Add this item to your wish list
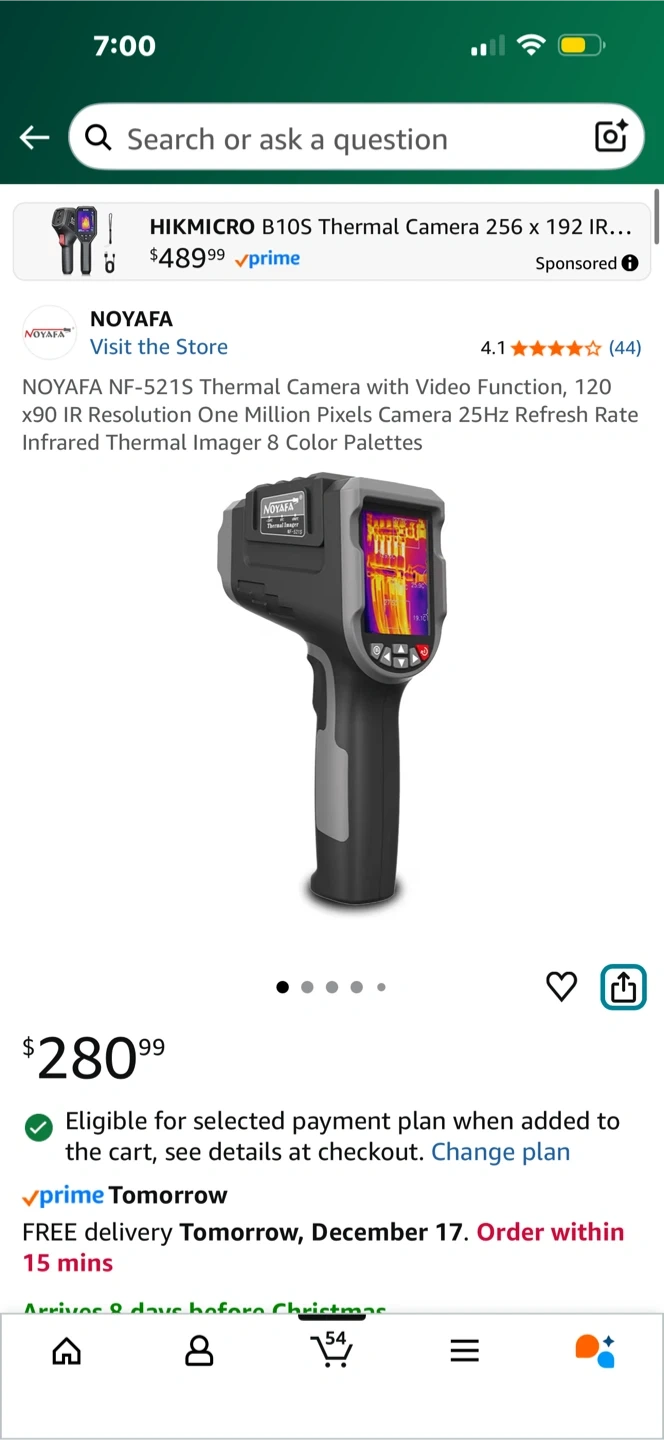 click(x=561, y=987)
